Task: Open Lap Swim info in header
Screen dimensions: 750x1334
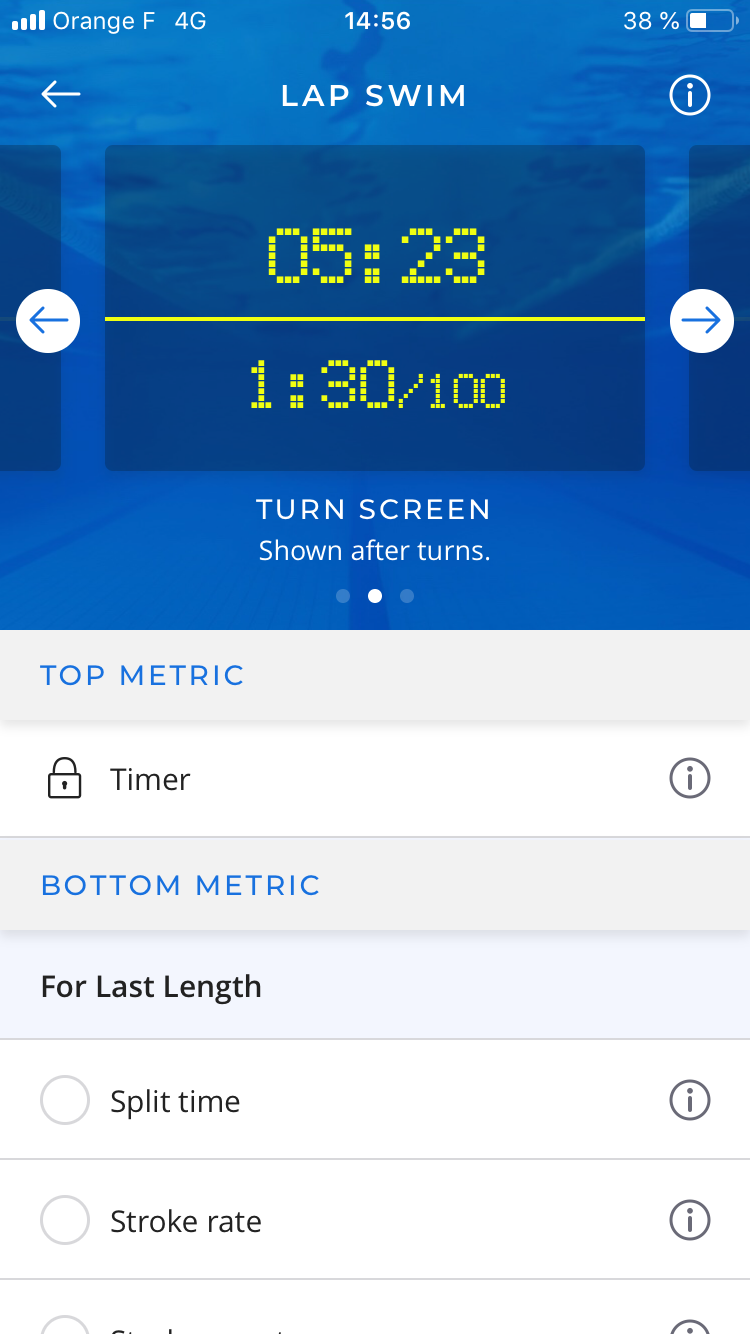Action: pyautogui.click(x=689, y=96)
